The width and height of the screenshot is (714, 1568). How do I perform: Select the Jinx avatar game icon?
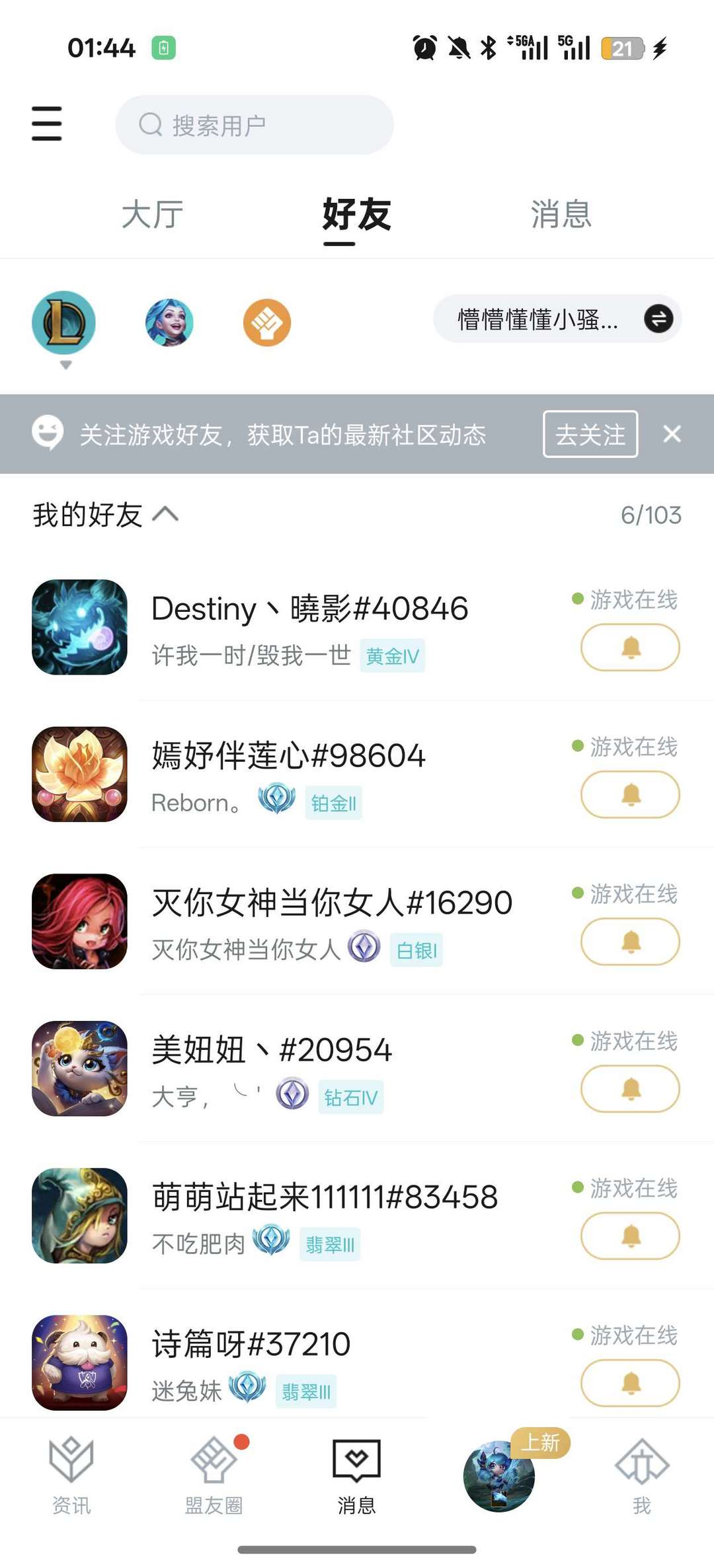pos(169,322)
